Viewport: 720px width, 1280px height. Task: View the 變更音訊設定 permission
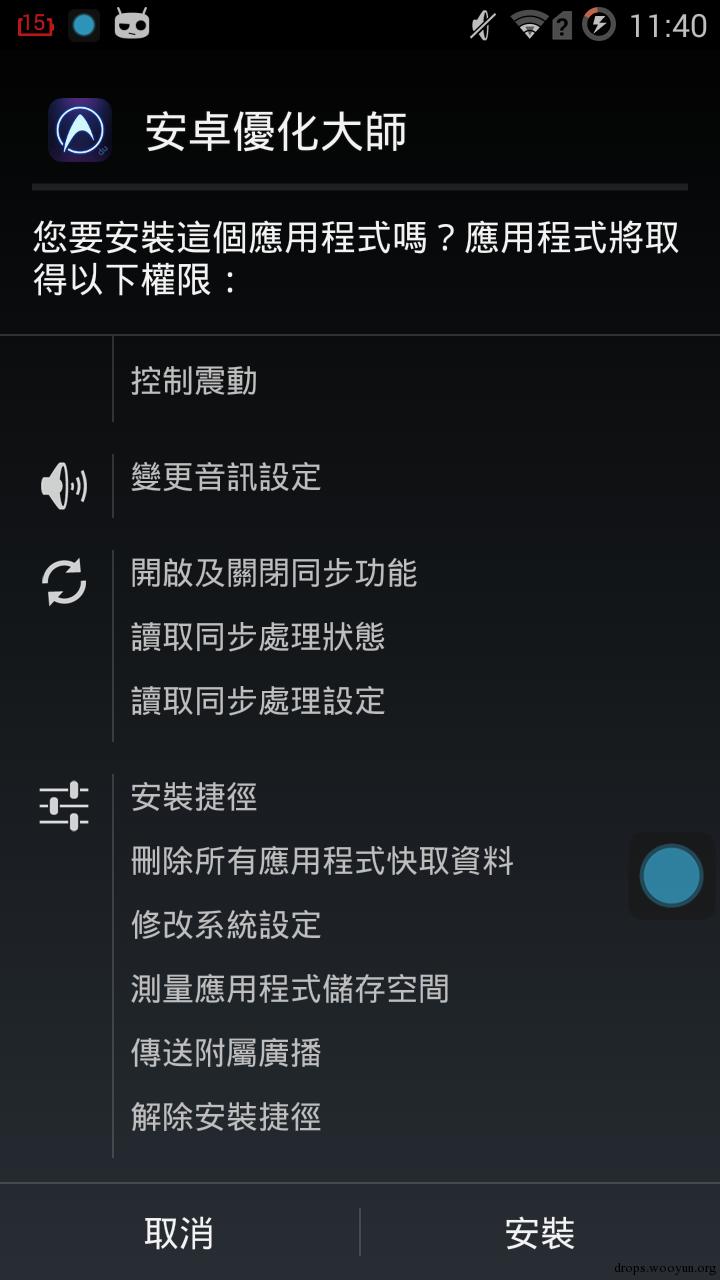(226, 477)
